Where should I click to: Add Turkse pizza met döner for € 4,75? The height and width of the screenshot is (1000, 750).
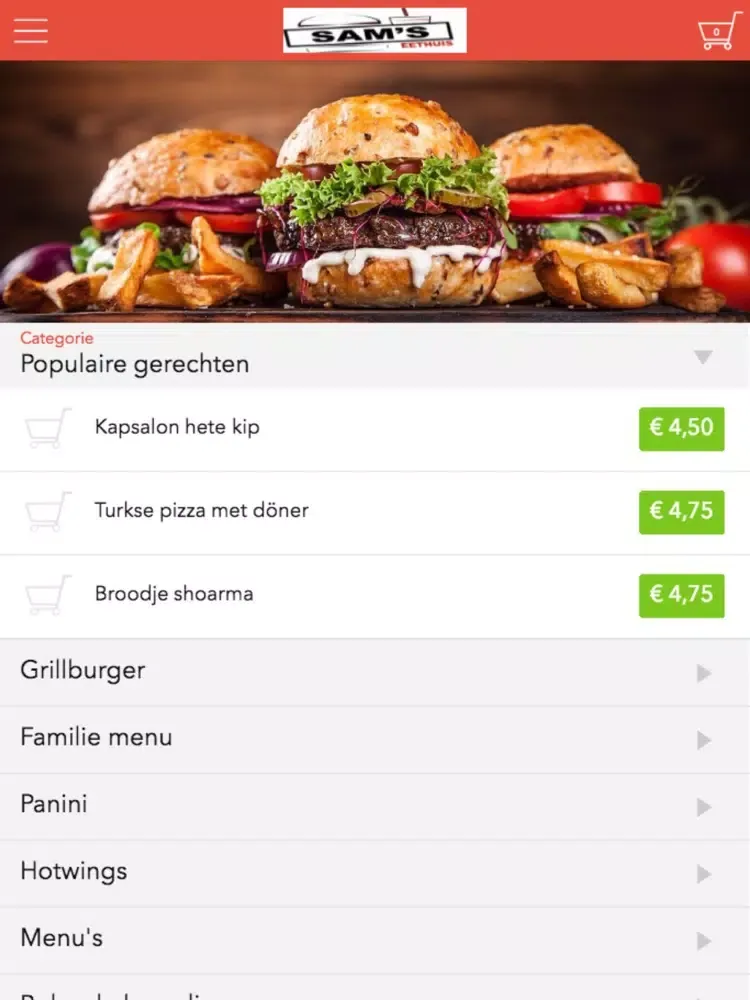[x=681, y=512]
